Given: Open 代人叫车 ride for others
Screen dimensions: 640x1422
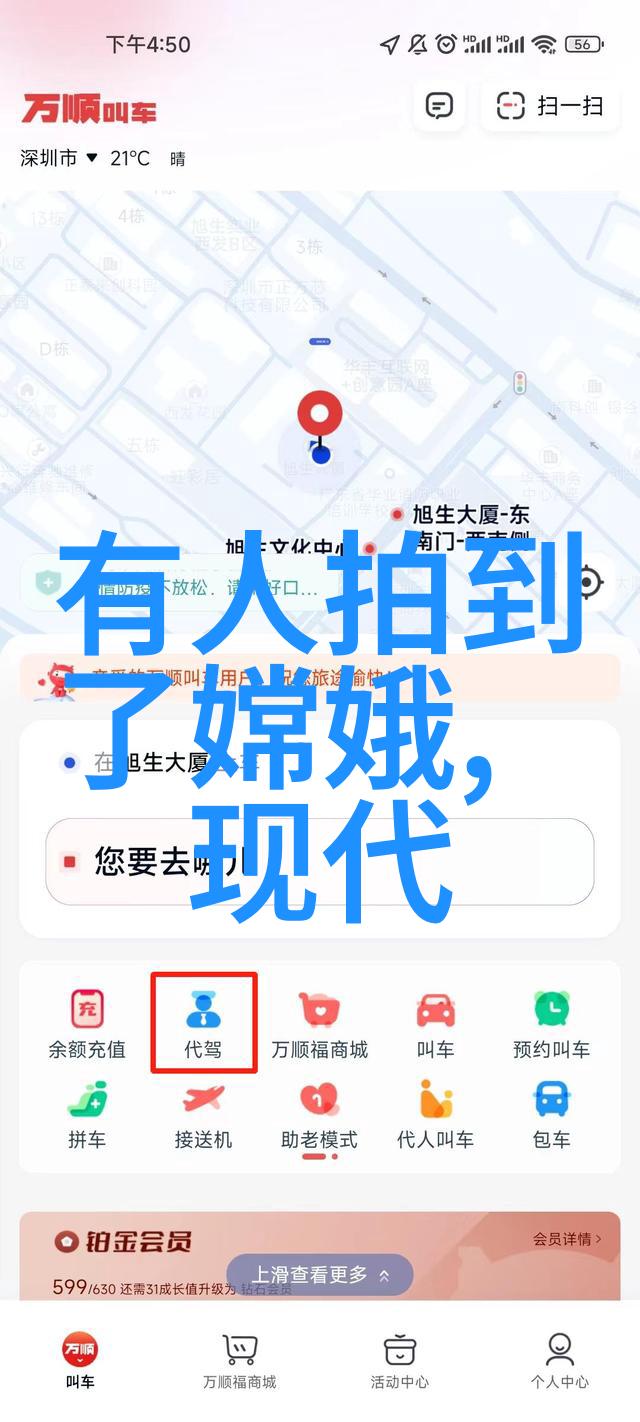Looking at the screenshot, I should pos(435,1114).
